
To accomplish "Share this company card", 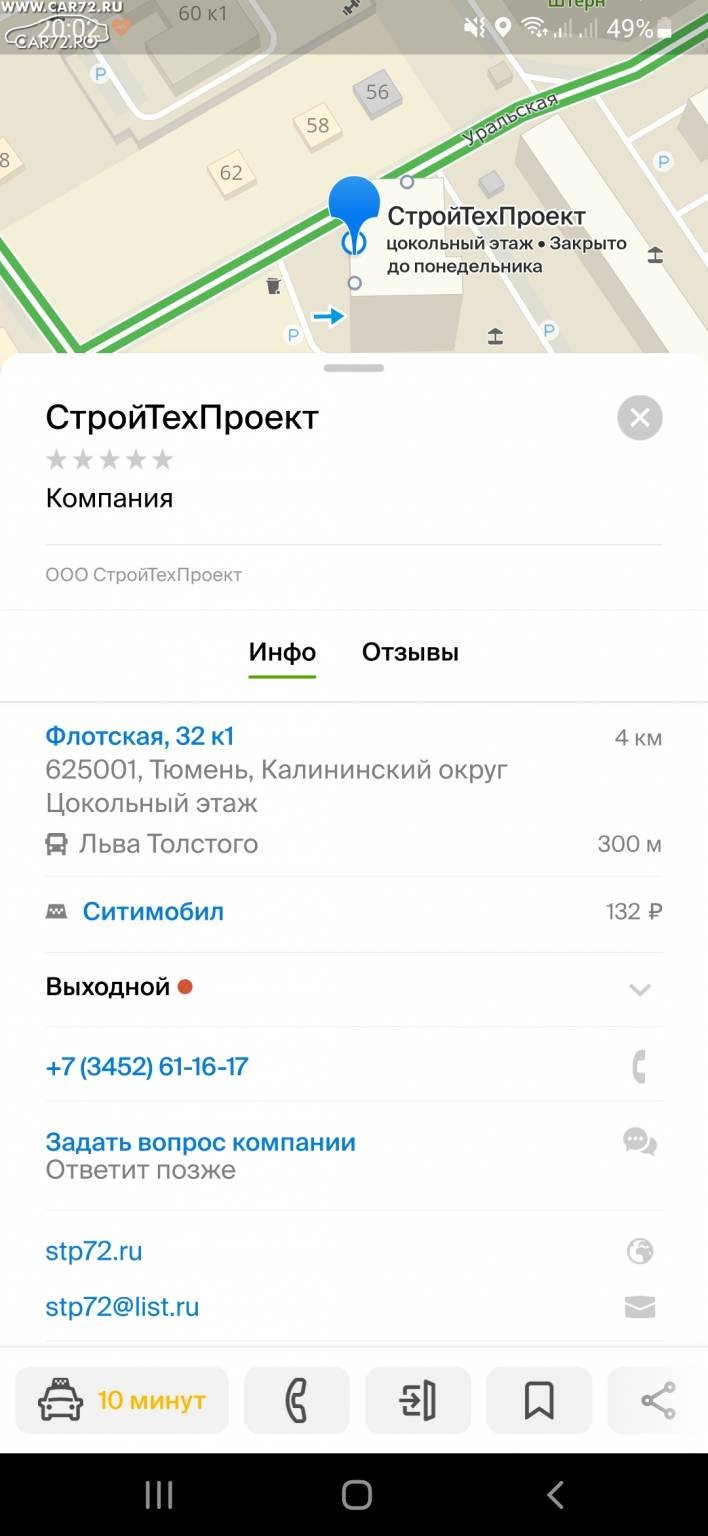I will pyautogui.click(x=658, y=1400).
